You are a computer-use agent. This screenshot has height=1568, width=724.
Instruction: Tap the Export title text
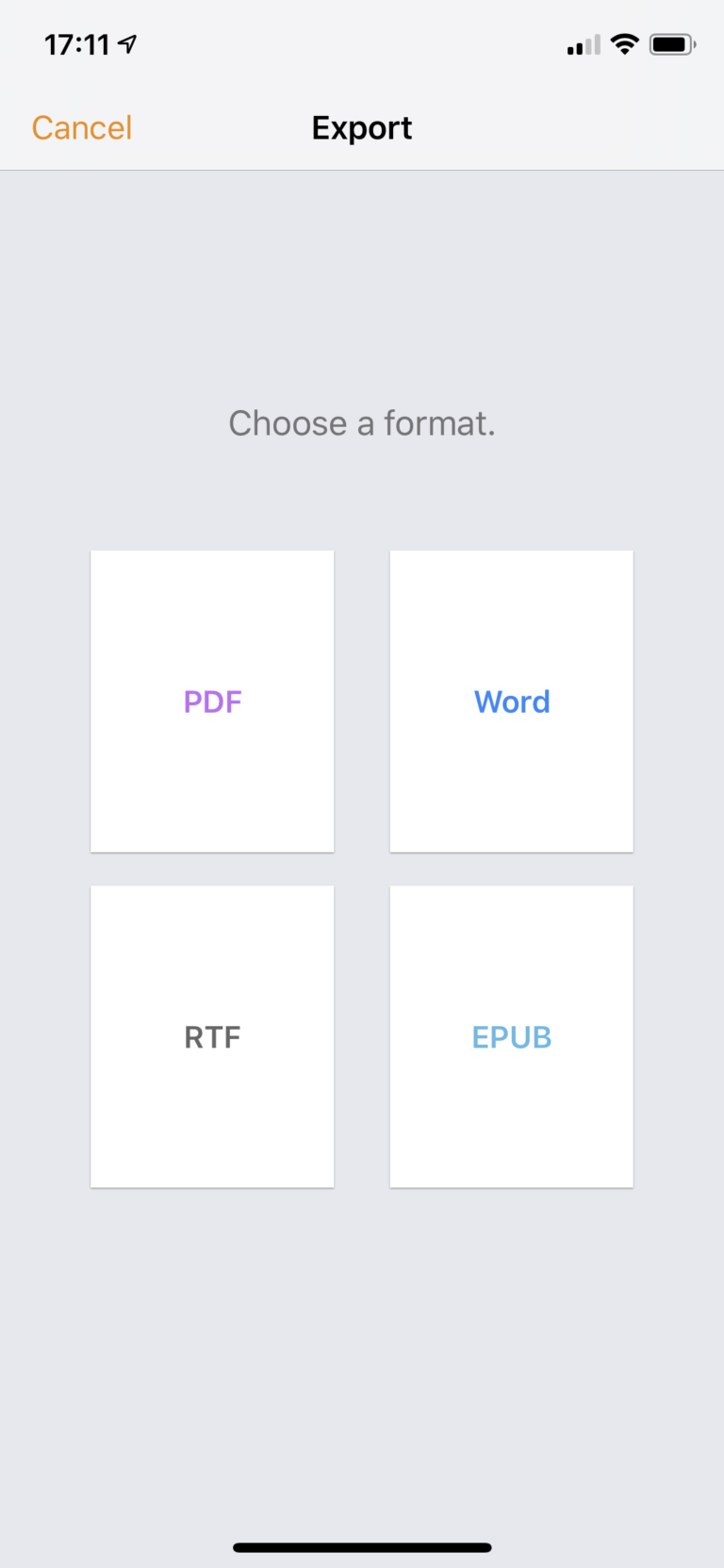point(362,126)
